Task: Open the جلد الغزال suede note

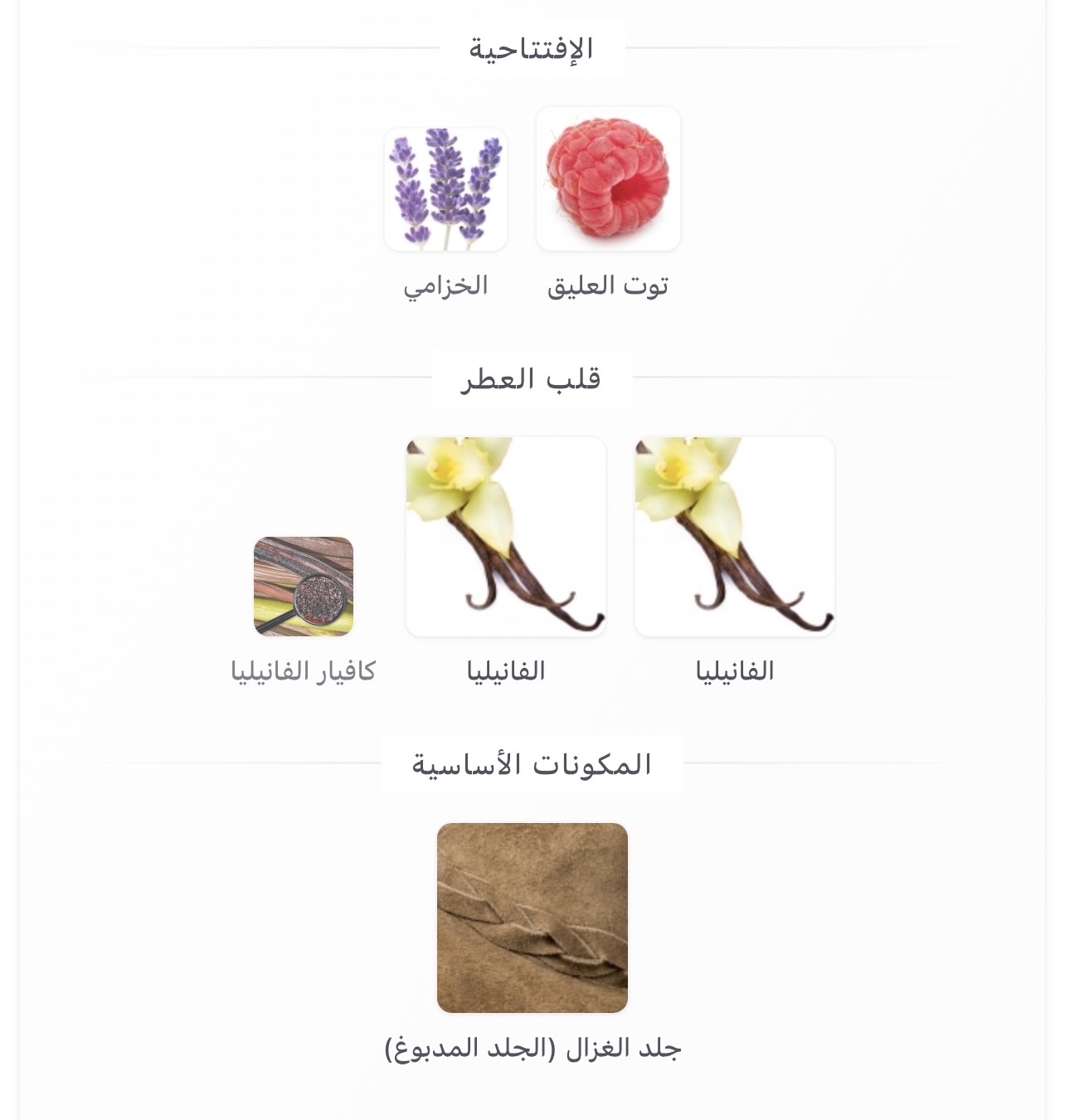Action: [532, 918]
